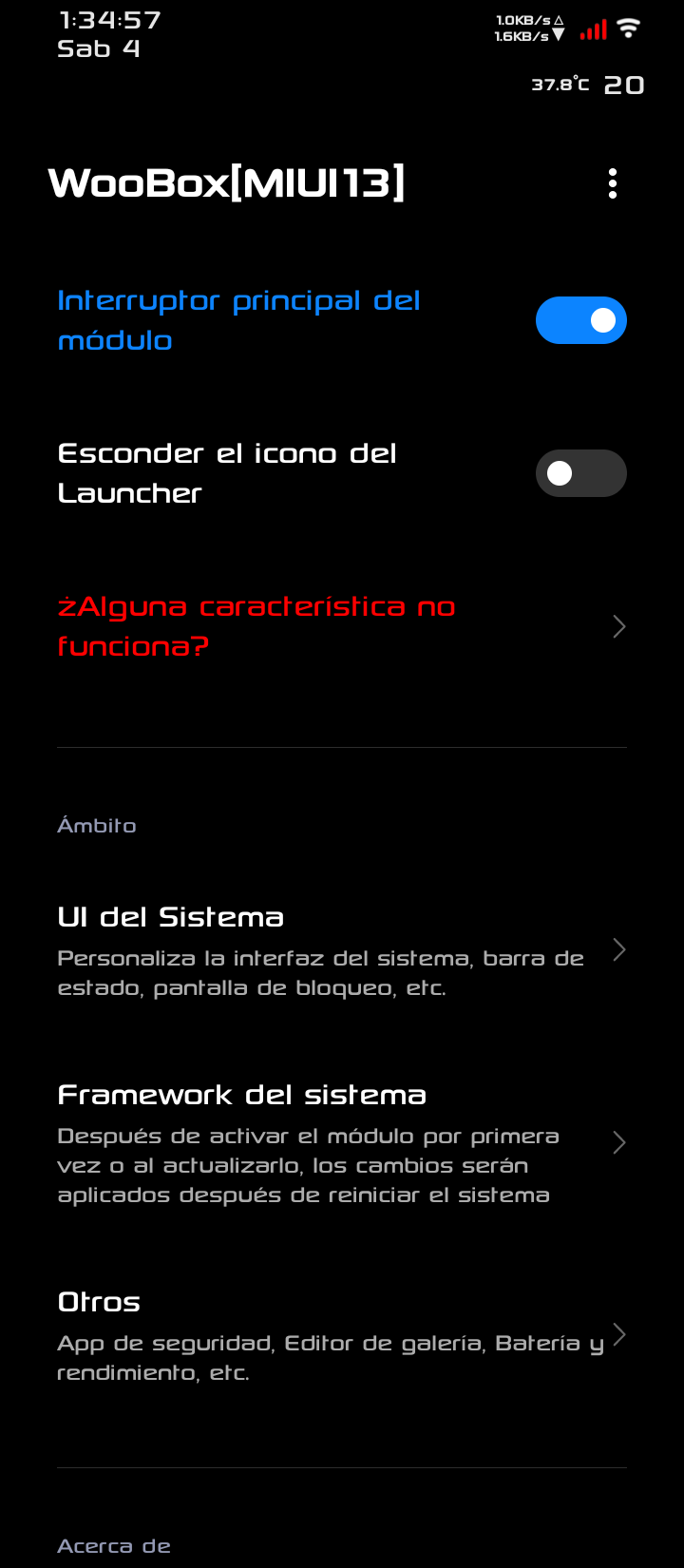Open the three-dot overflow menu

point(613,183)
